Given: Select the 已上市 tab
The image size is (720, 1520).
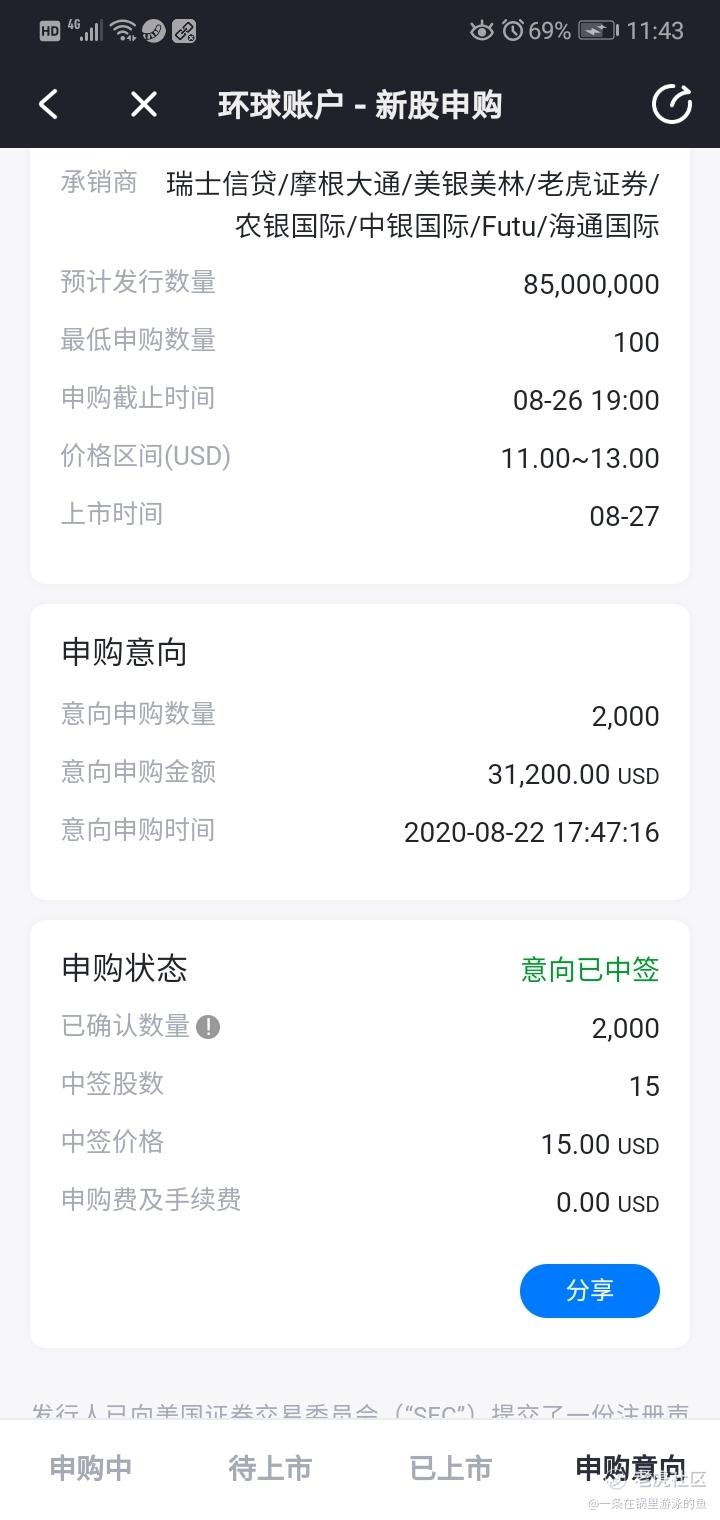Looking at the screenshot, I should [x=451, y=1468].
